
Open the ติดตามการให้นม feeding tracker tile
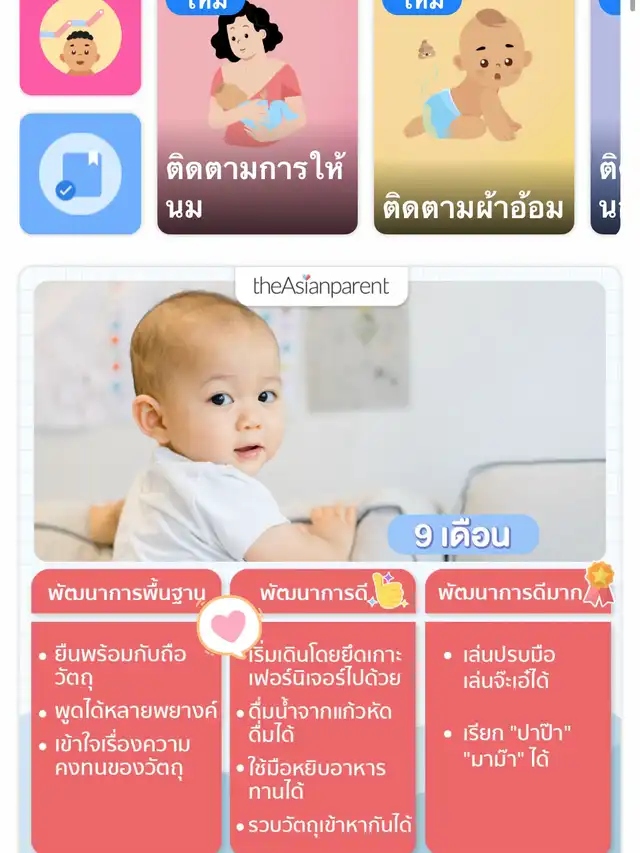tap(257, 120)
